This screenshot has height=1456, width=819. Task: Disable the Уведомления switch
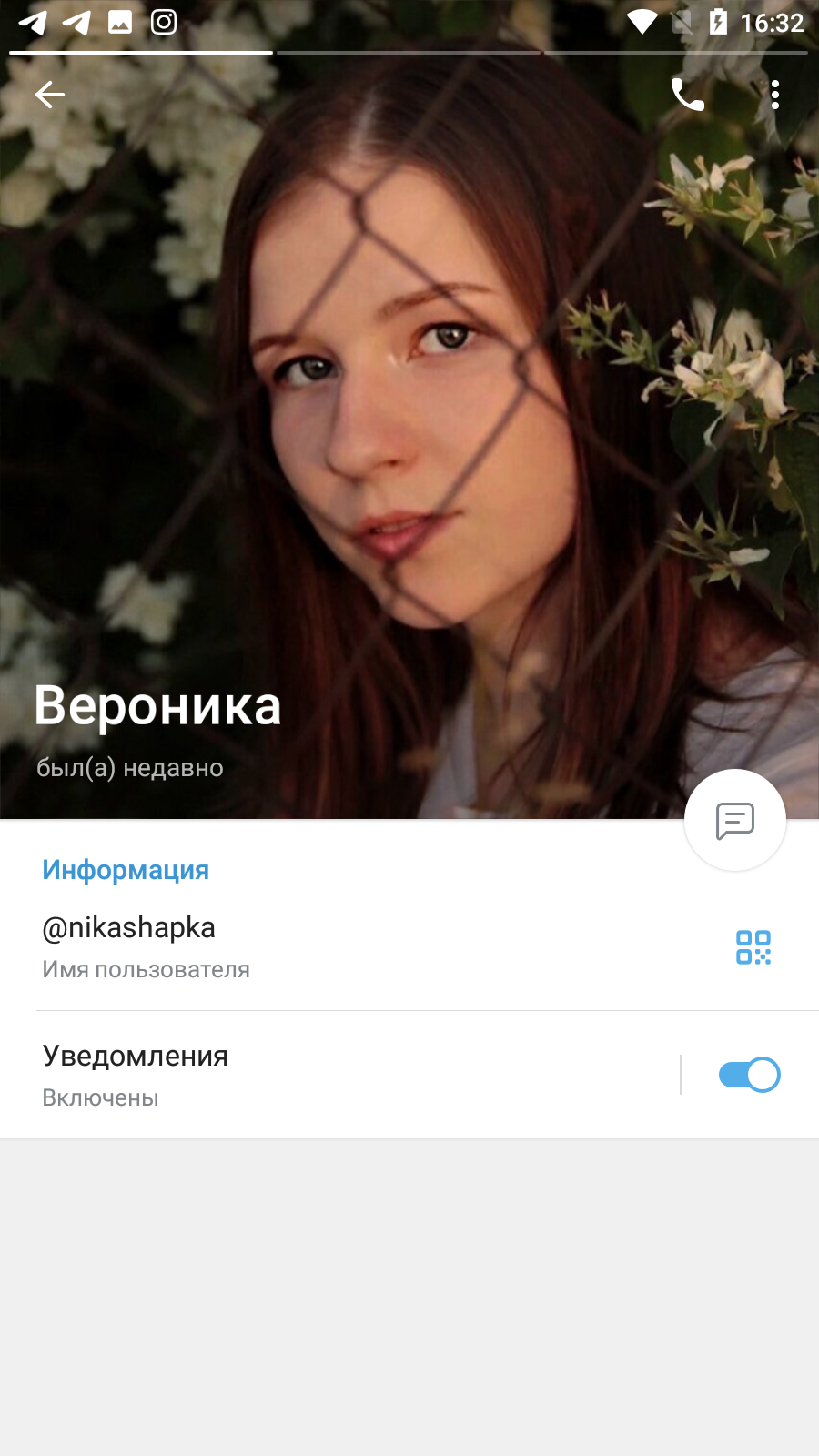749,1075
